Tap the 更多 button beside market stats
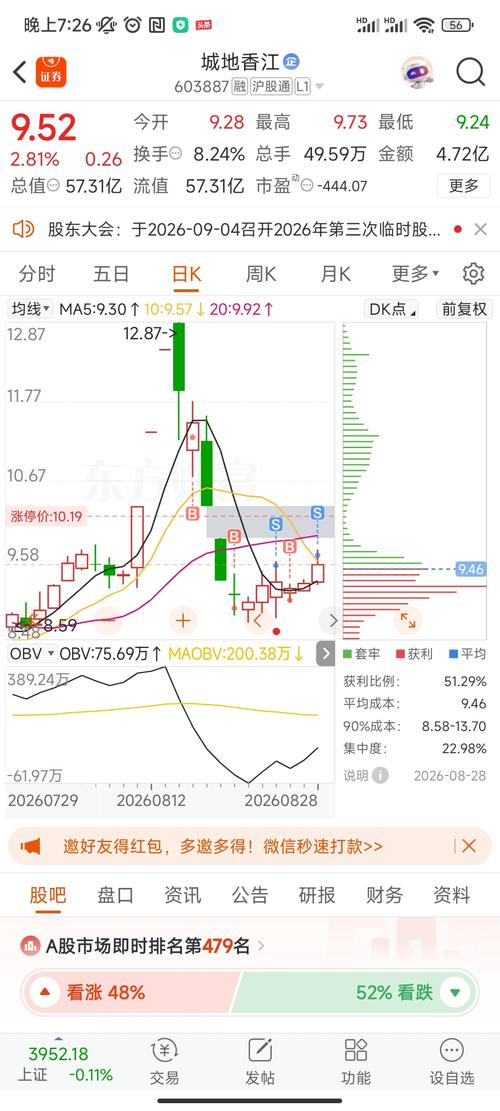Image resolution: width=500 pixels, height=1111 pixels. pyautogui.click(x=464, y=186)
